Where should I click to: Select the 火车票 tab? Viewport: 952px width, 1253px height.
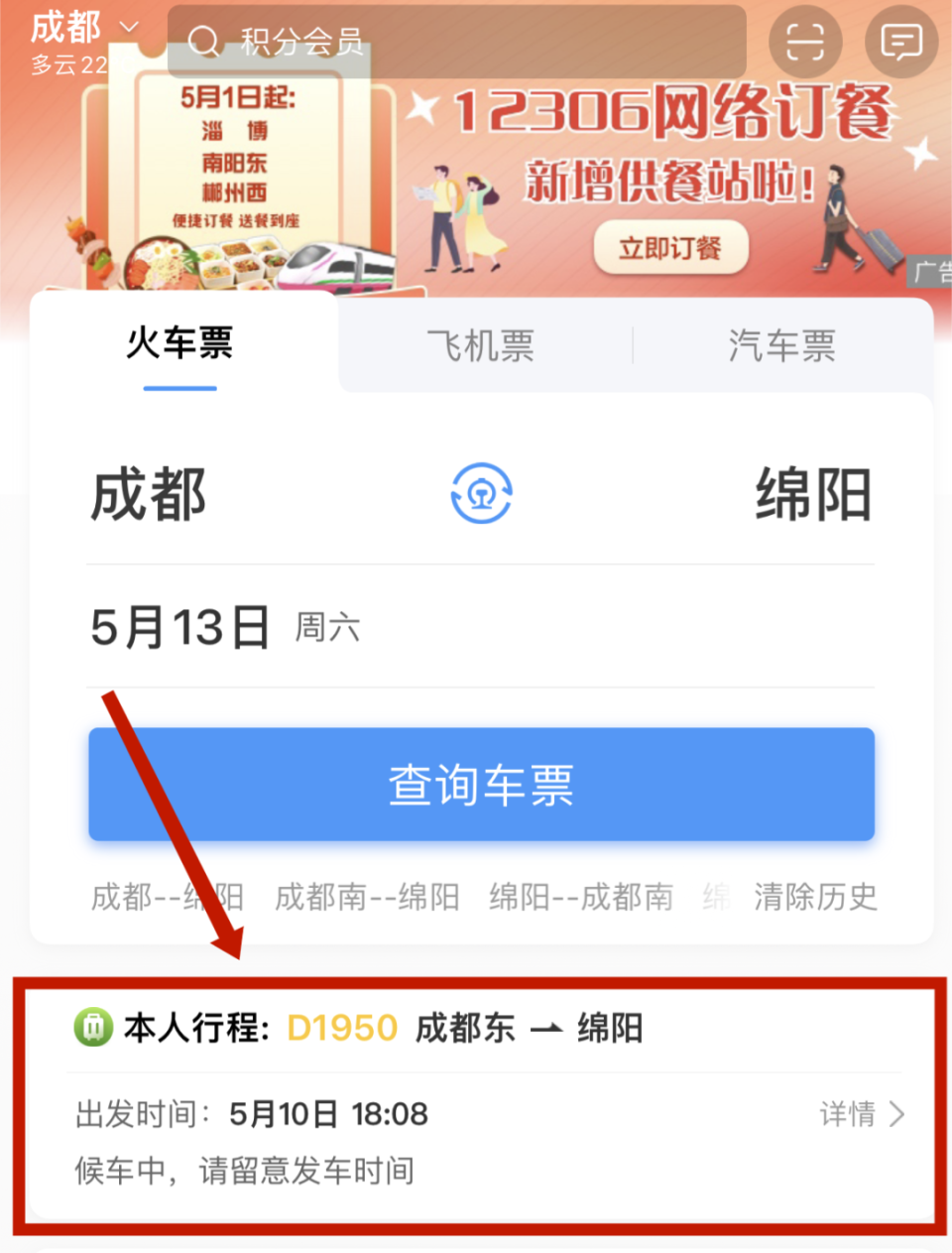click(179, 345)
